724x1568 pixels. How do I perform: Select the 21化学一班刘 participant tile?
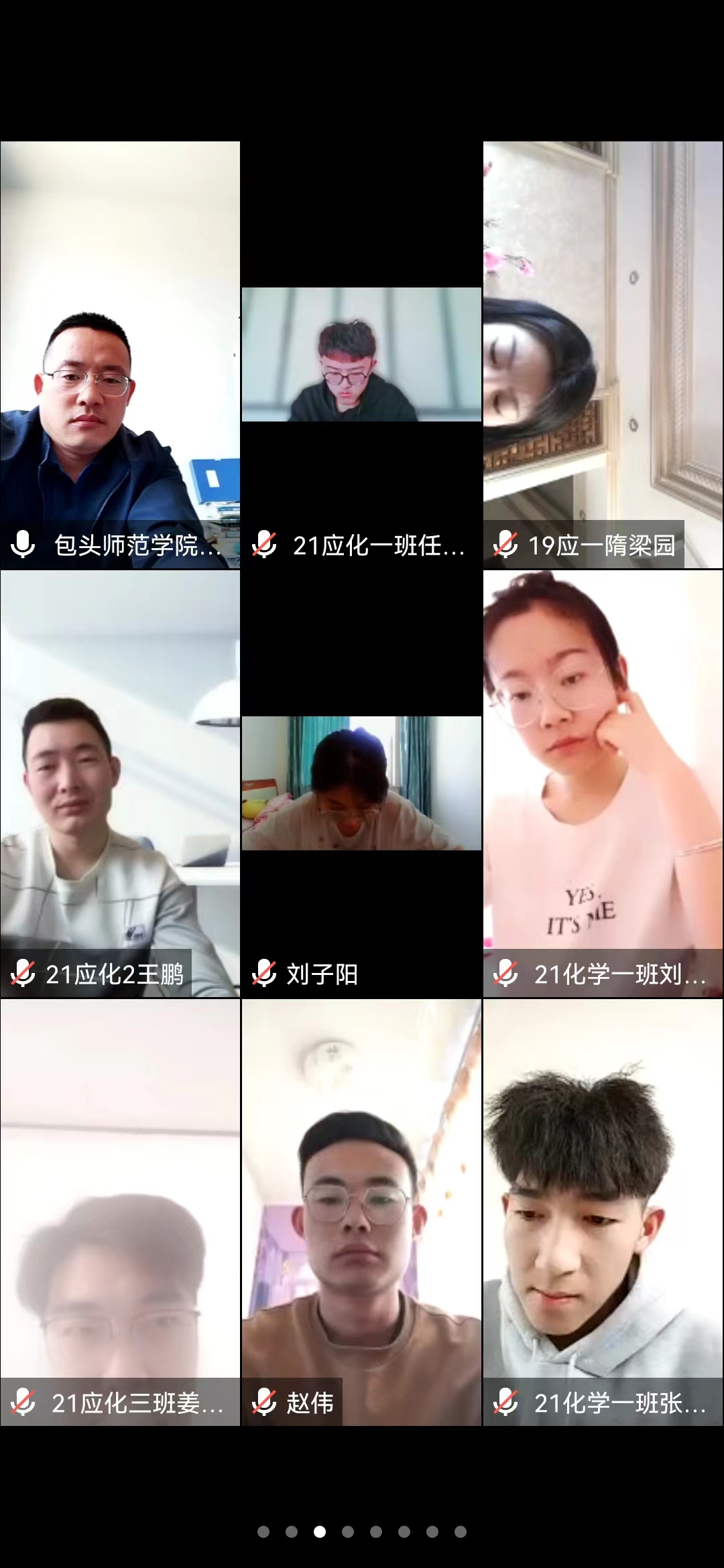pos(603,784)
